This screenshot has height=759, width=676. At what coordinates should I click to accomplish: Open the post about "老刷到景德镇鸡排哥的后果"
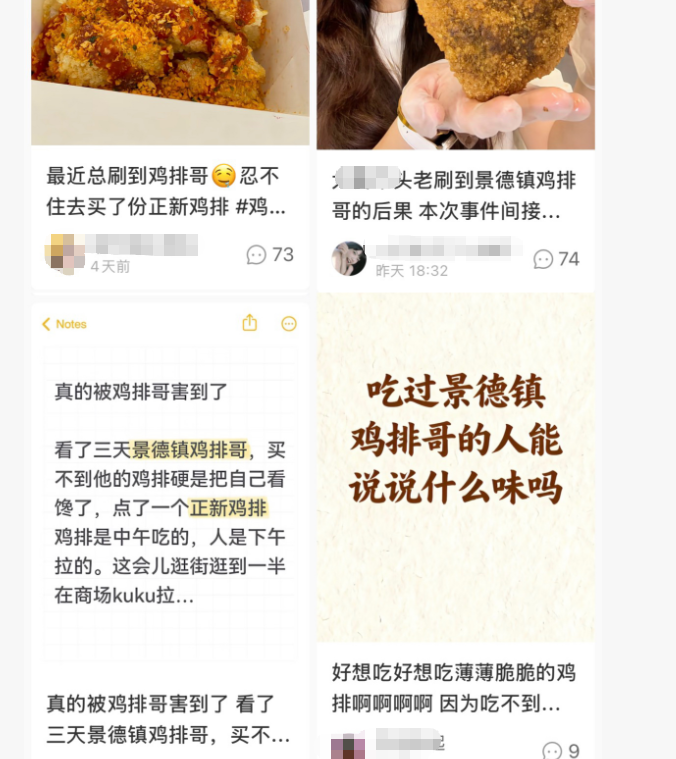point(454,195)
